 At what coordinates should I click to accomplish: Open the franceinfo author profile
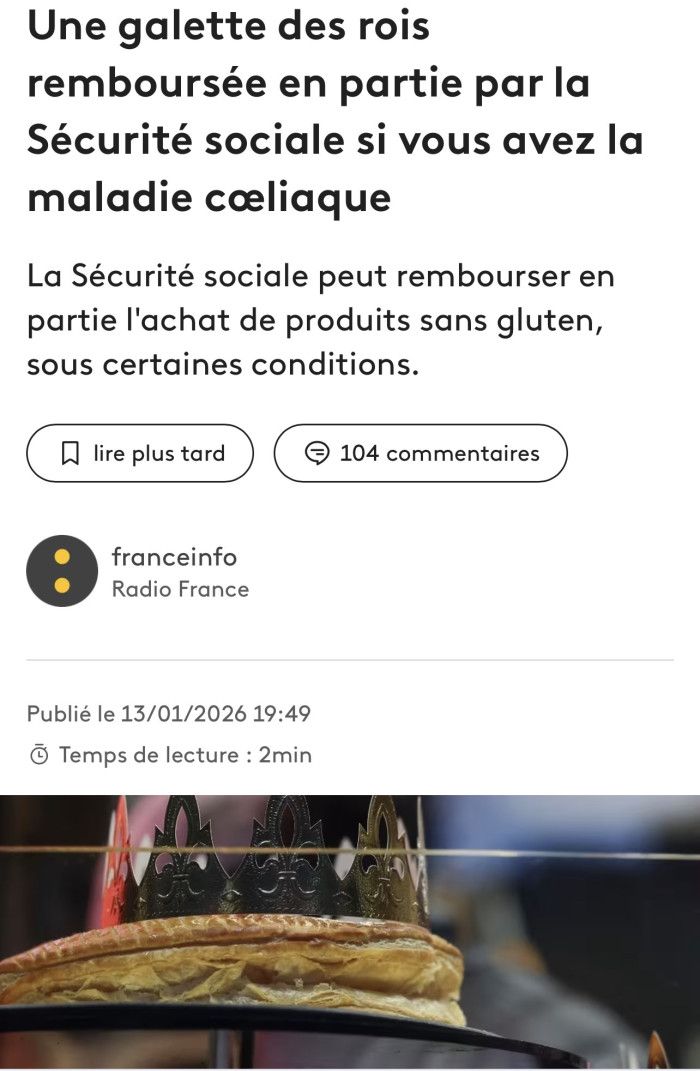click(175, 557)
